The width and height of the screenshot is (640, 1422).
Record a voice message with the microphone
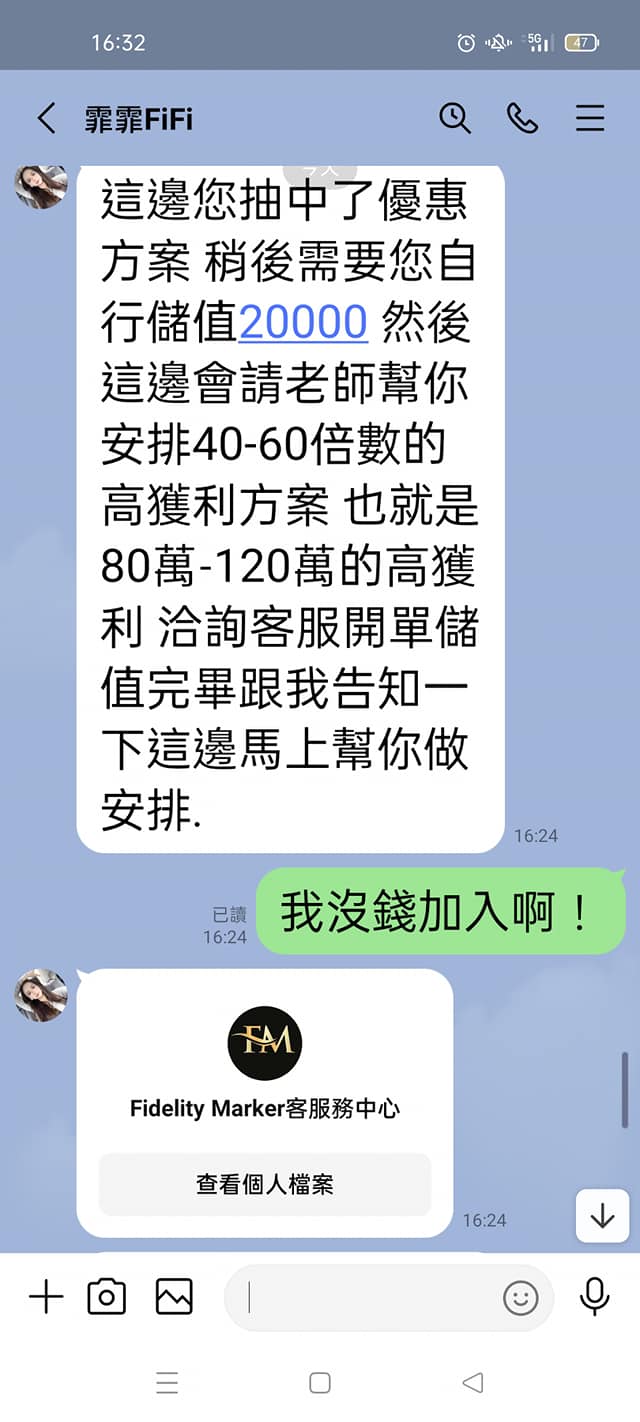pyautogui.click(x=595, y=1297)
